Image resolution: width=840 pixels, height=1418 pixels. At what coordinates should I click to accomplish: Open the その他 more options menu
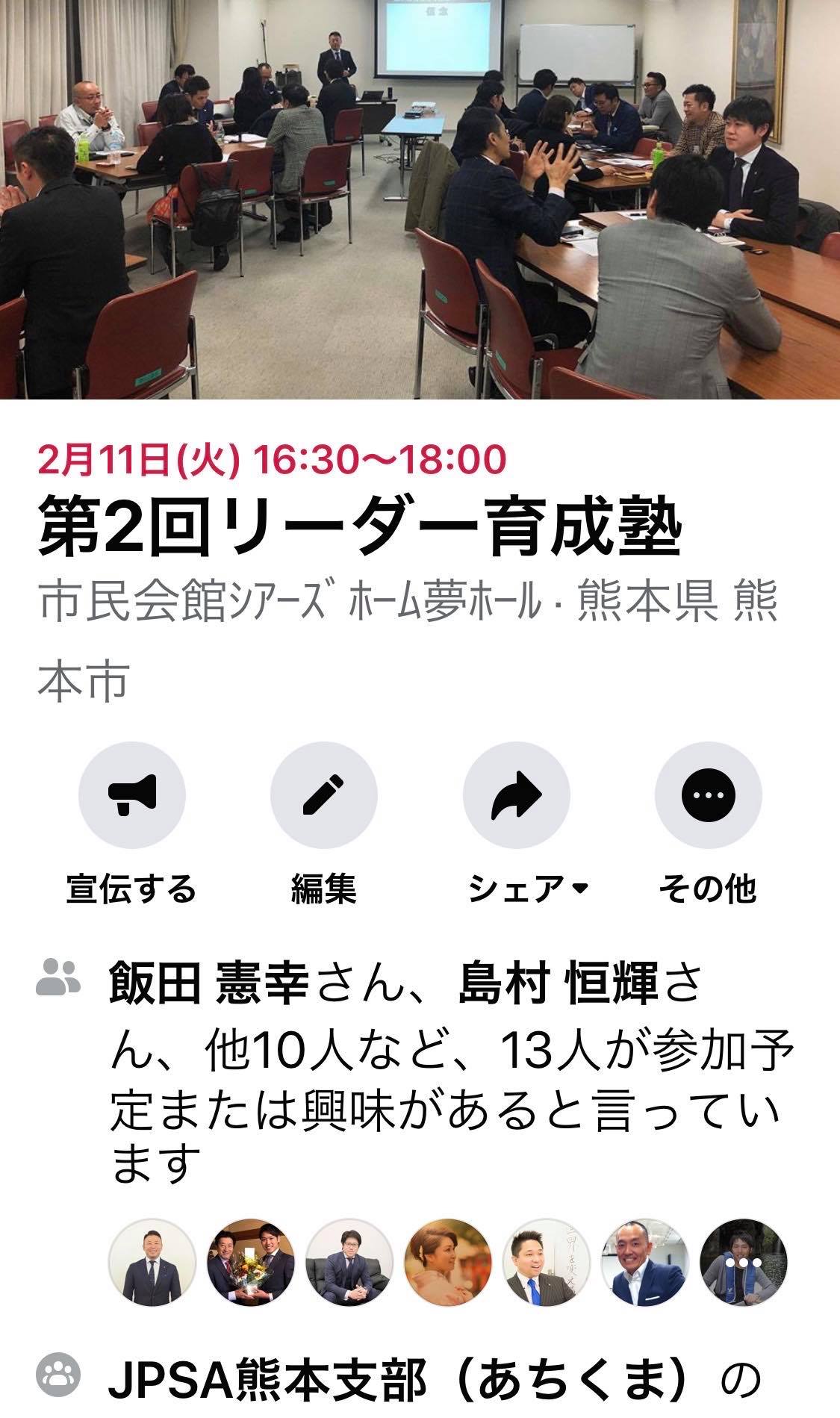point(708,795)
